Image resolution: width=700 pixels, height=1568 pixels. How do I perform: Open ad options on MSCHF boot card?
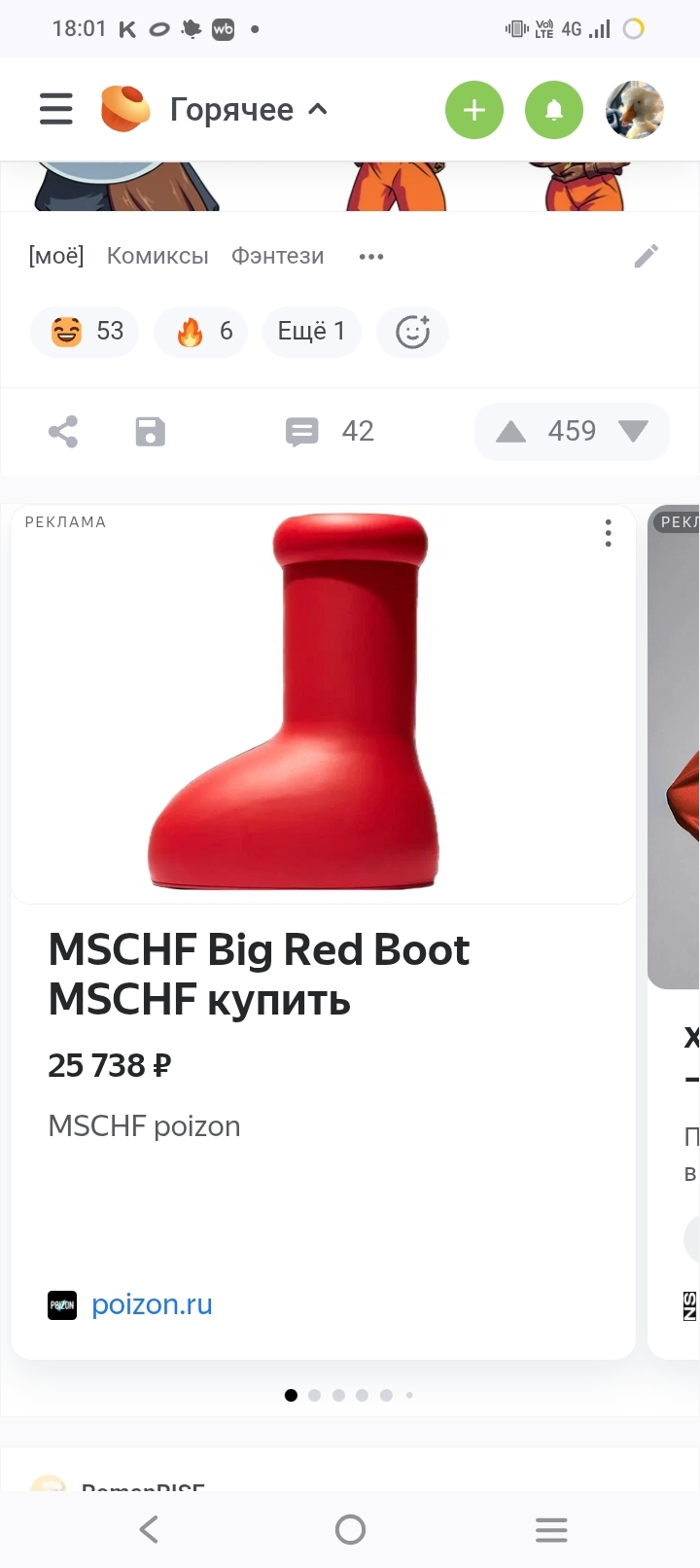tap(609, 533)
